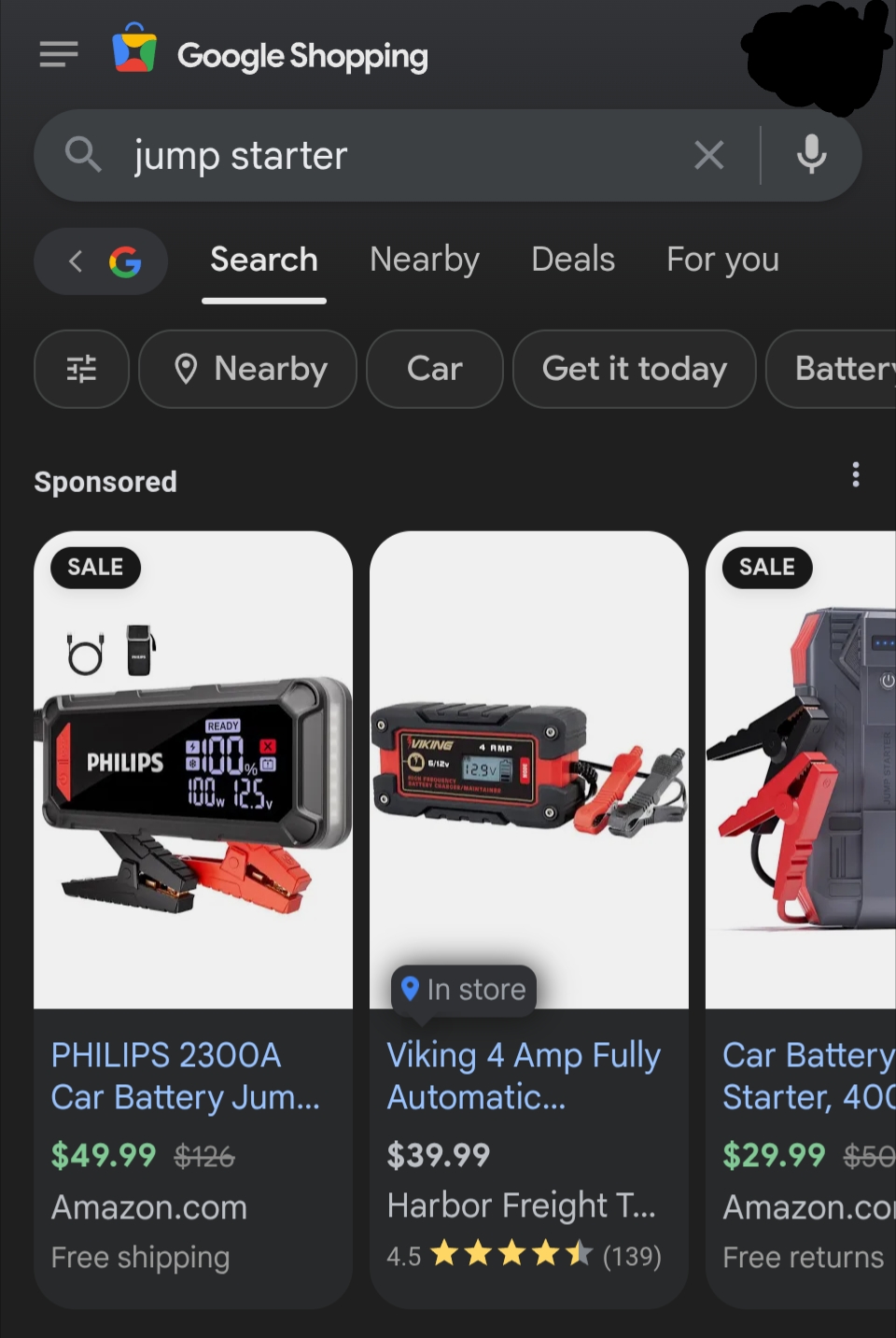This screenshot has width=896, height=1338.
Task: Apply the Car filter chip
Action: [x=434, y=369]
